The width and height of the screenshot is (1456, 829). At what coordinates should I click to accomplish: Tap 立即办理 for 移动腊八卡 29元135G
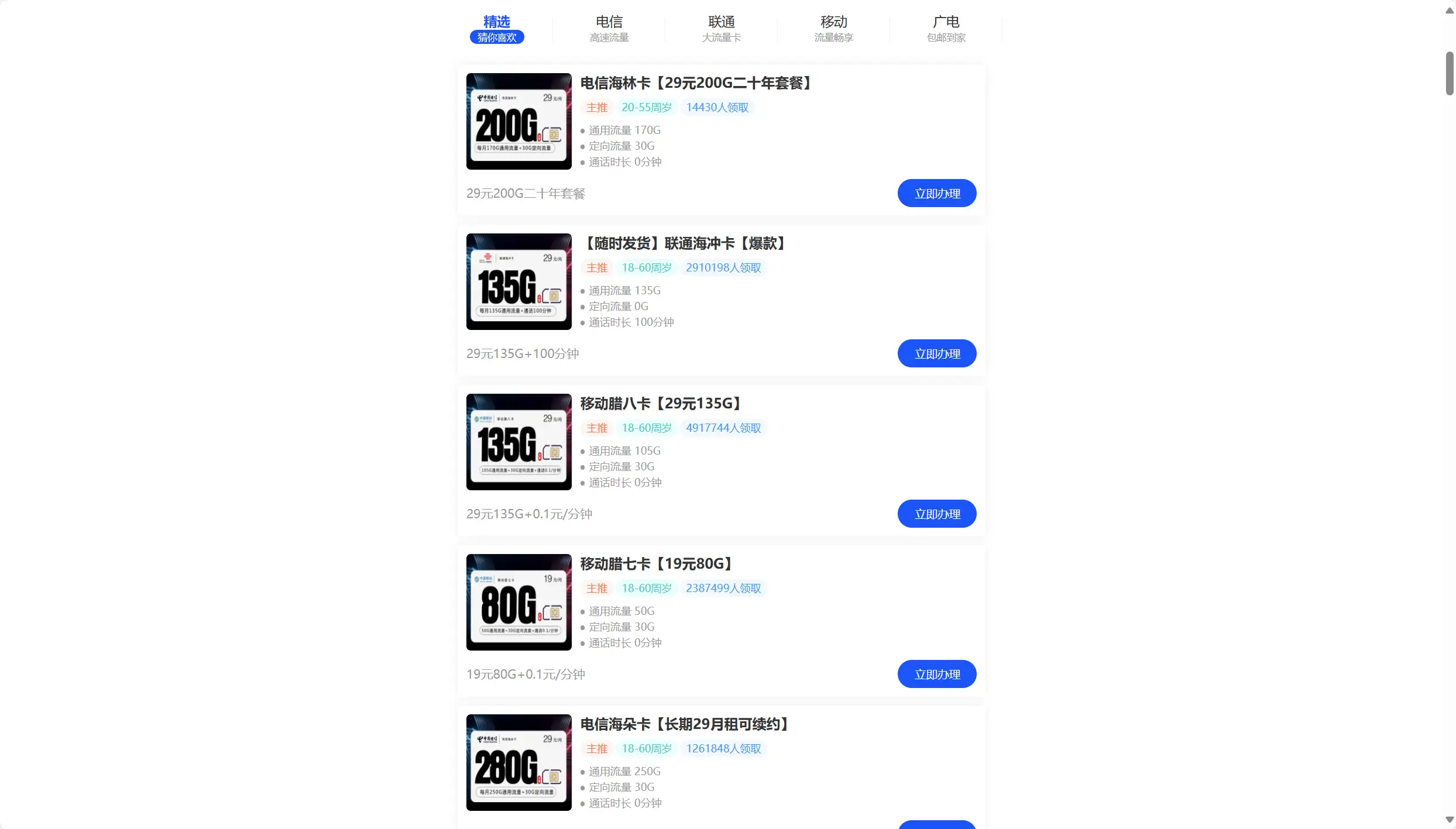point(936,514)
